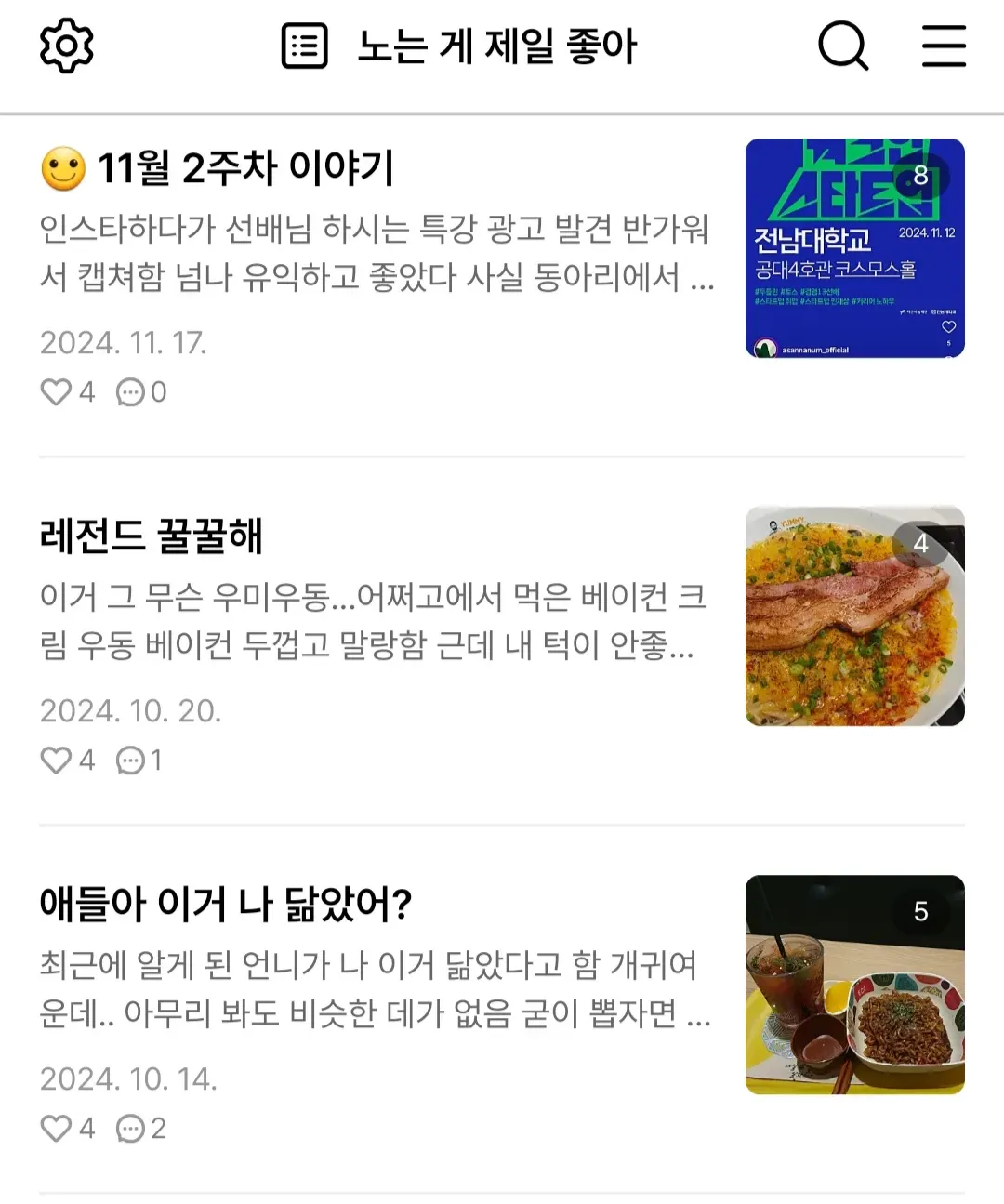This screenshot has height=1204, width=1004.
Task: Select the date 2024. 10. 20.
Action: click(130, 710)
